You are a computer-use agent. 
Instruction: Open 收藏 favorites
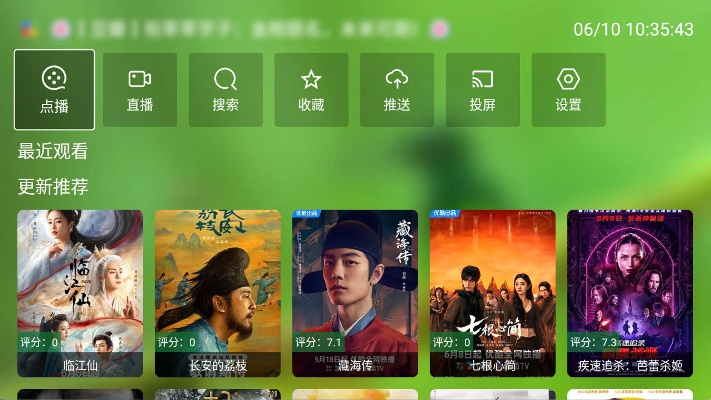click(311, 90)
